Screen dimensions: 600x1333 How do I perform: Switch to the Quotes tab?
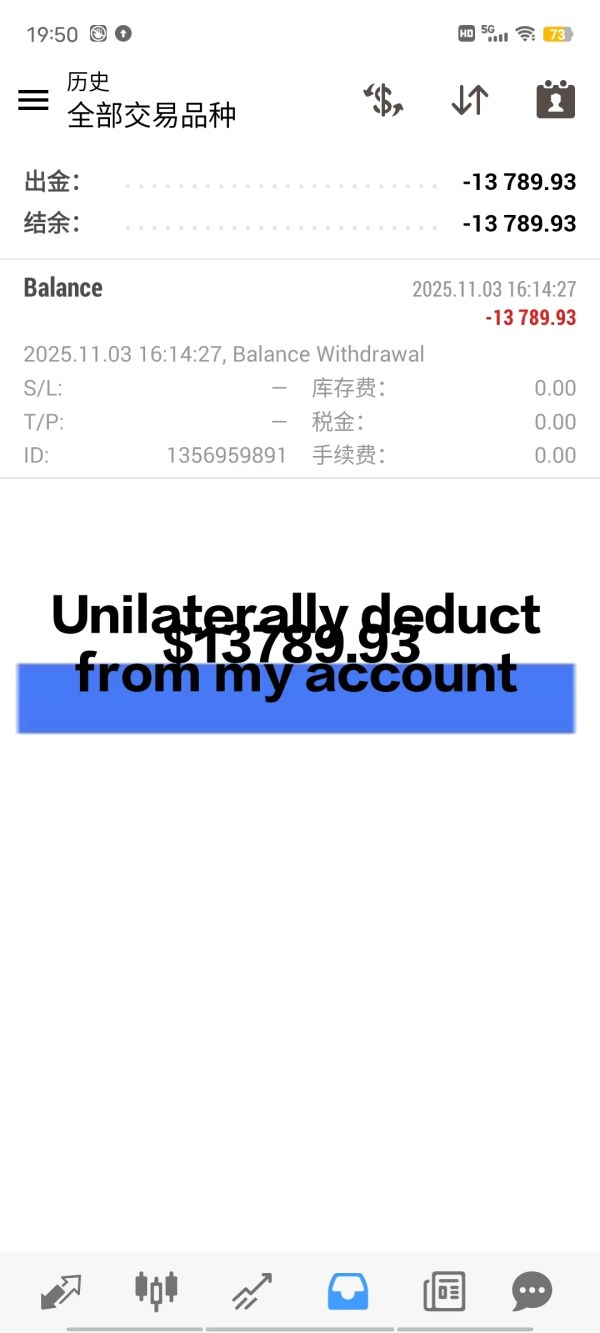tap(61, 1291)
